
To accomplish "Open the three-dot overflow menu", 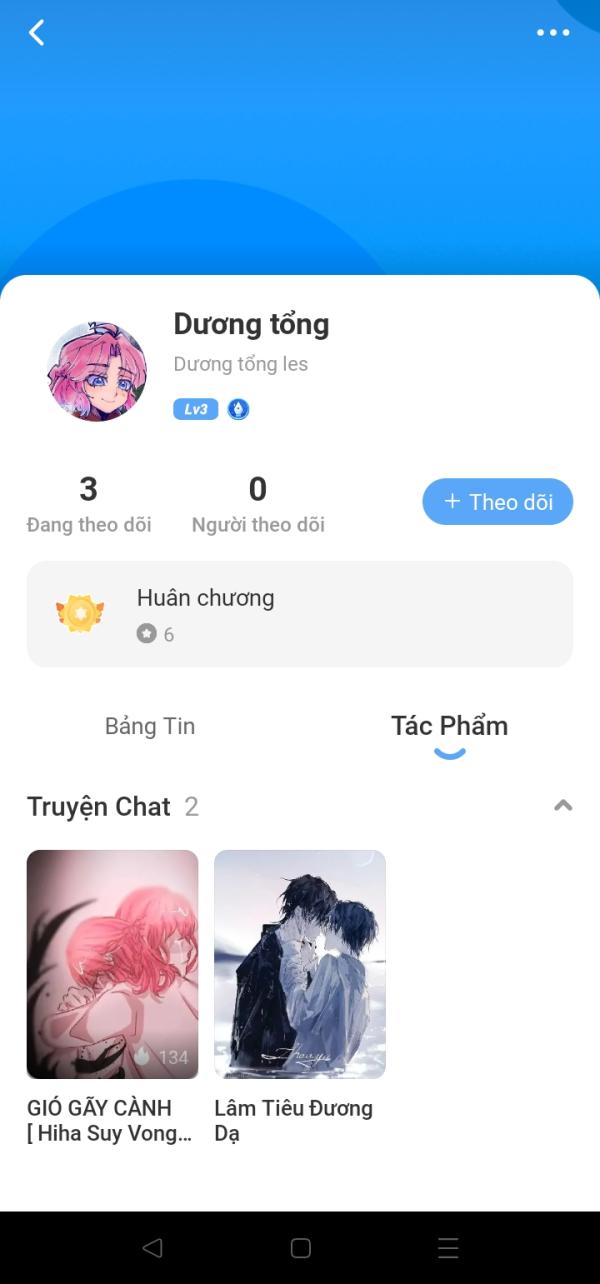I will (552, 33).
